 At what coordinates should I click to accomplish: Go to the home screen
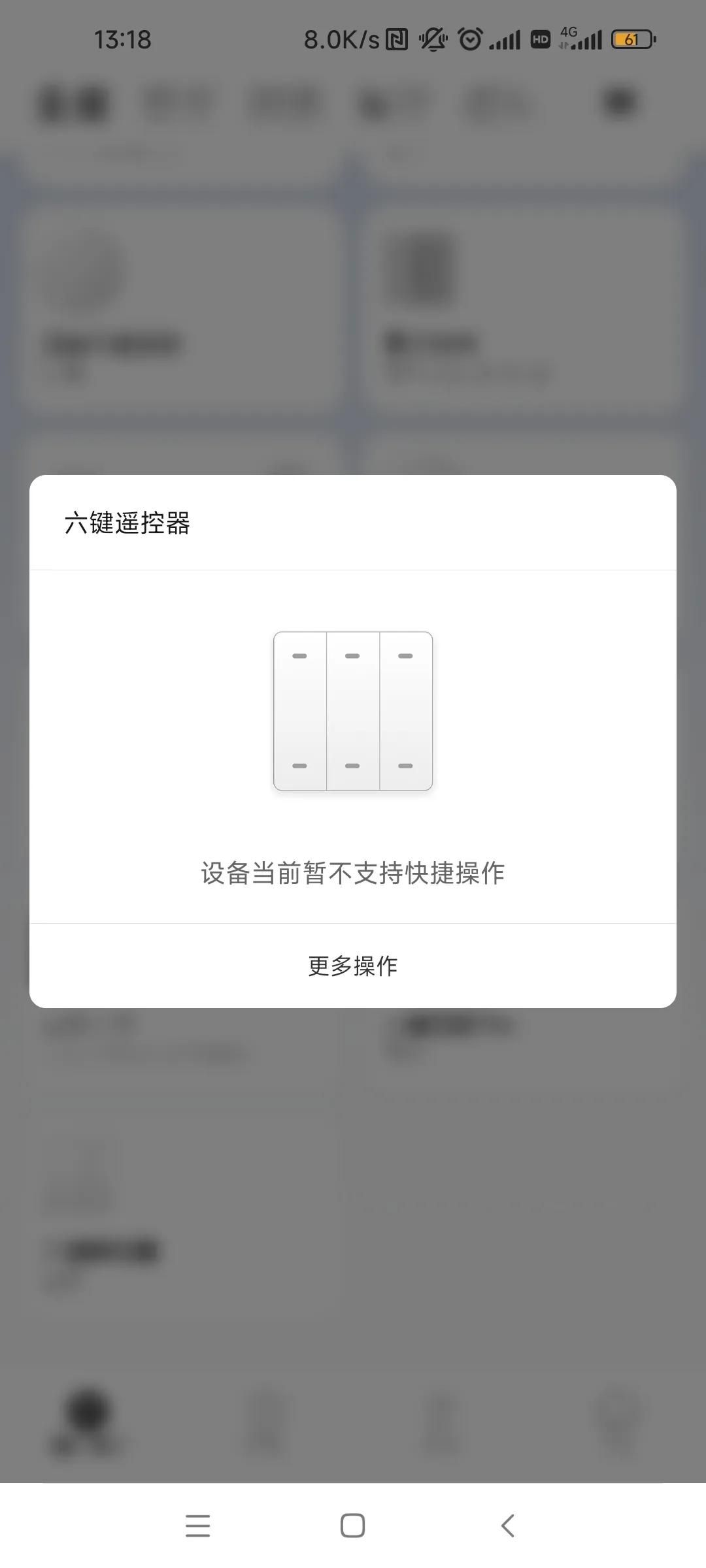[x=352, y=1526]
